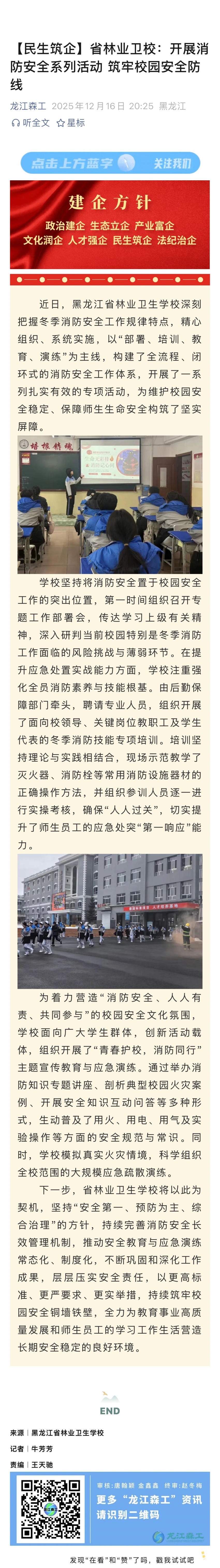Listen to the full article with 听全文
This screenshot has height=1568, width=220.
tap(31, 123)
